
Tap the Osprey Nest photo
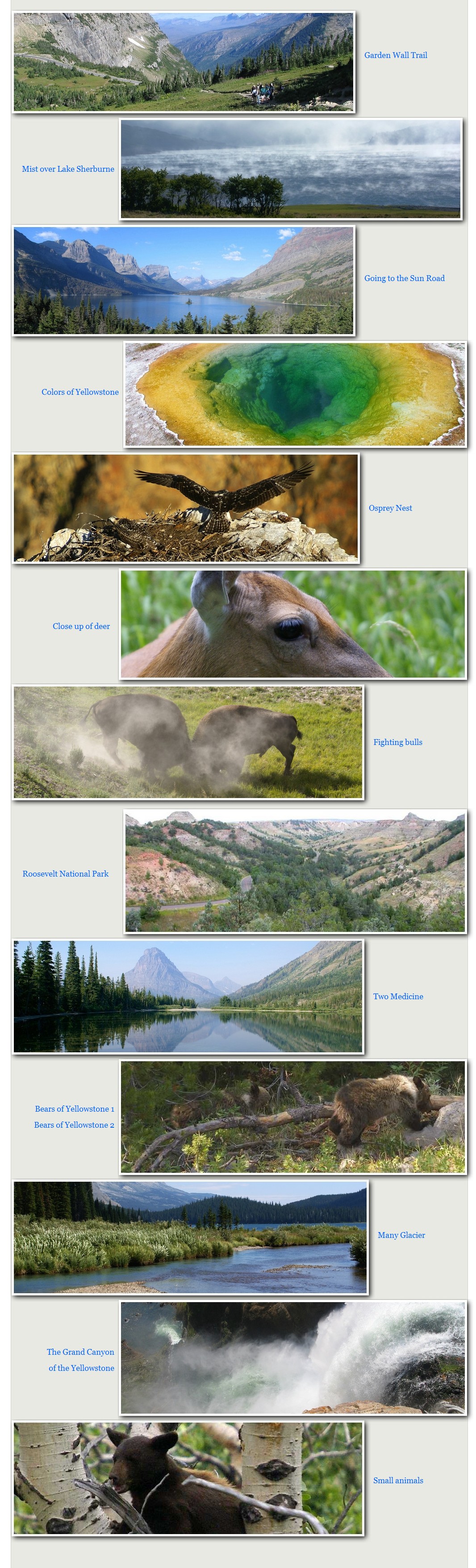pos(186,508)
